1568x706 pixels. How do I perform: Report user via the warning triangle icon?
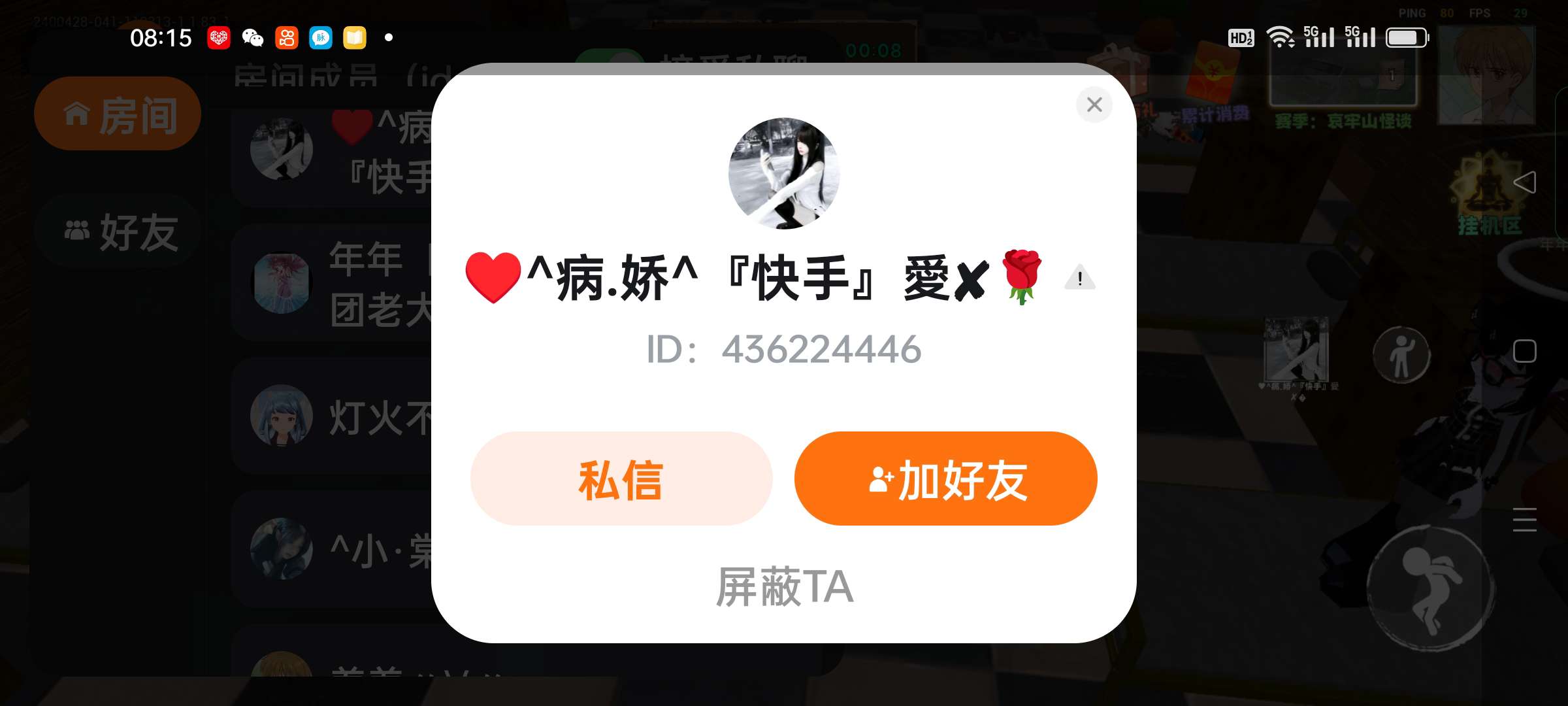tap(1079, 278)
